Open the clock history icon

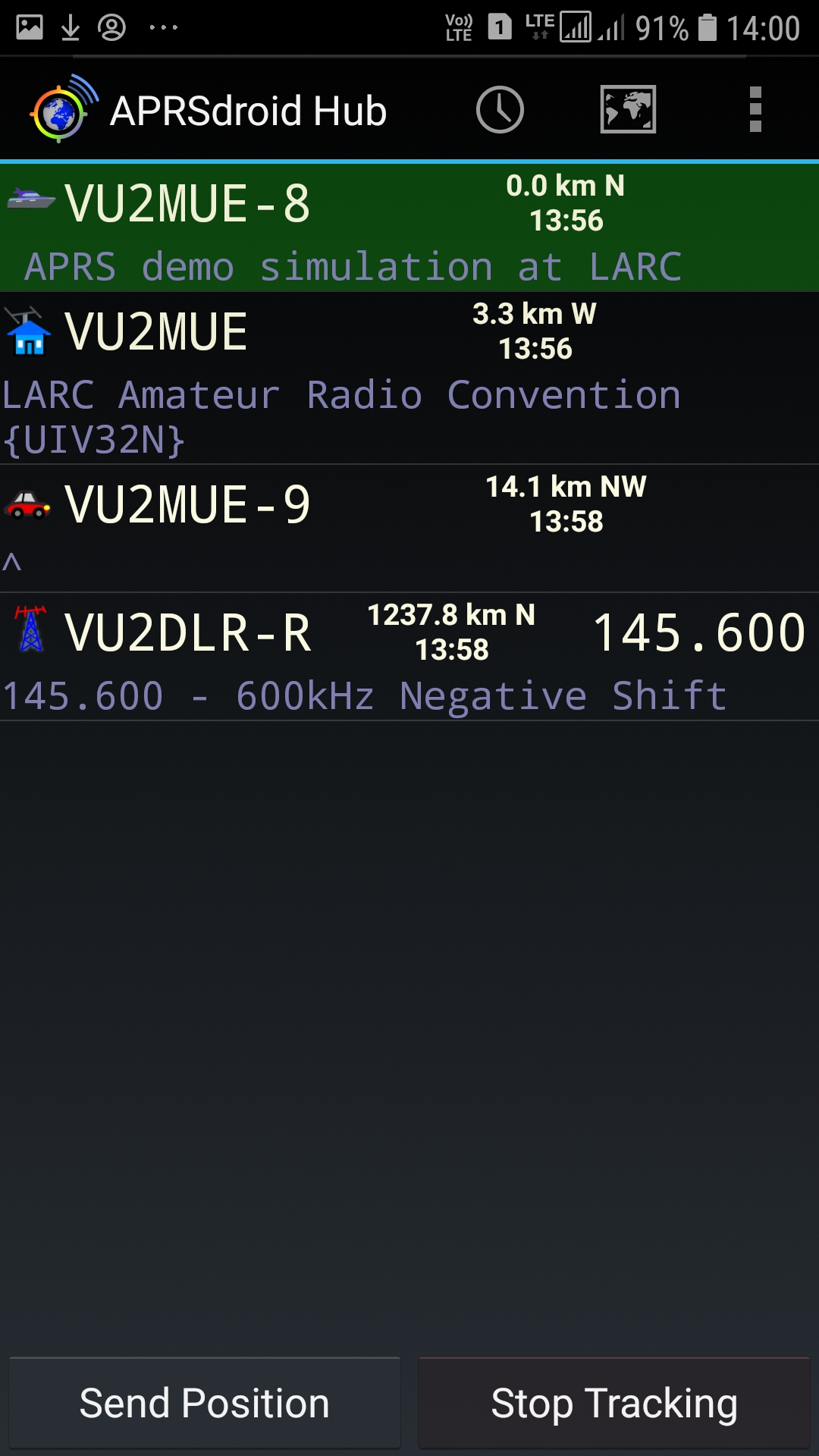point(500,110)
